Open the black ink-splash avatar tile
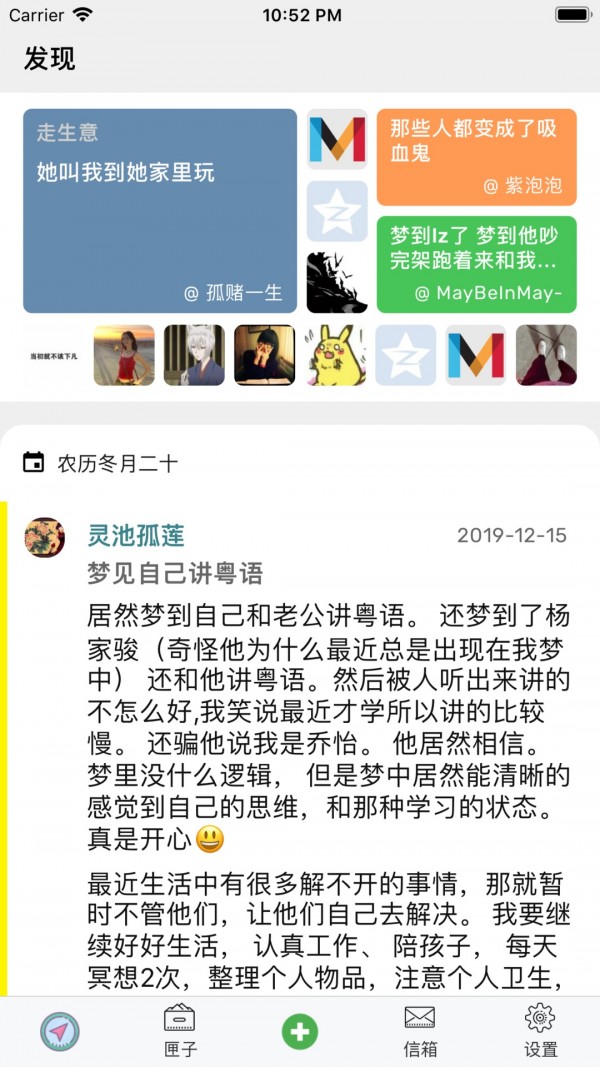Viewport: 600px width, 1067px height. (x=336, y=282)
